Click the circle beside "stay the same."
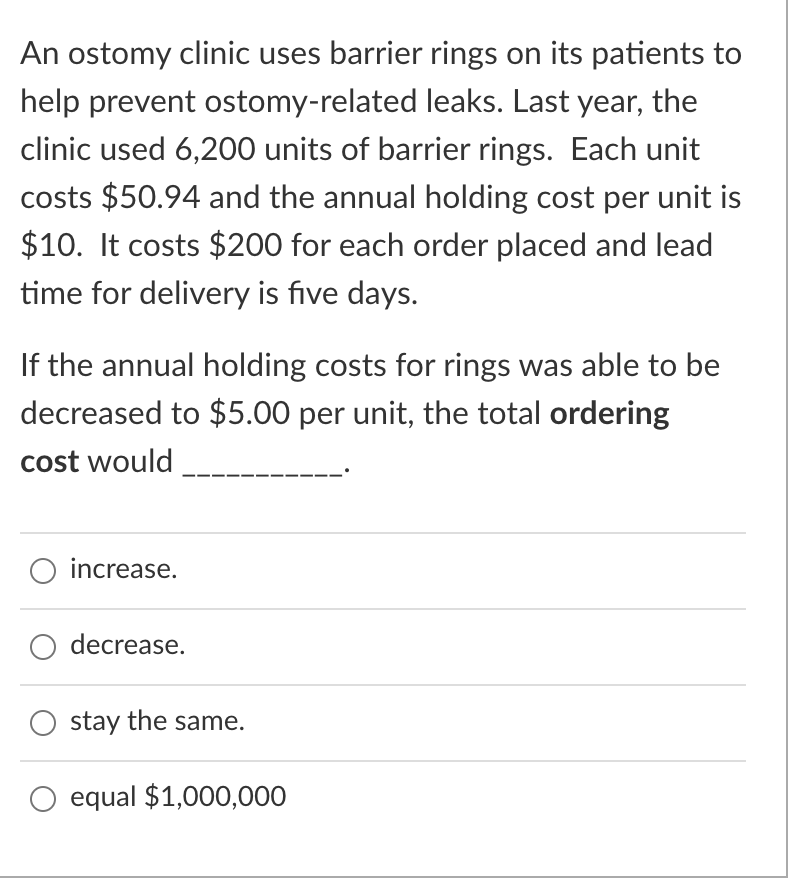 (x=42, y=721)
